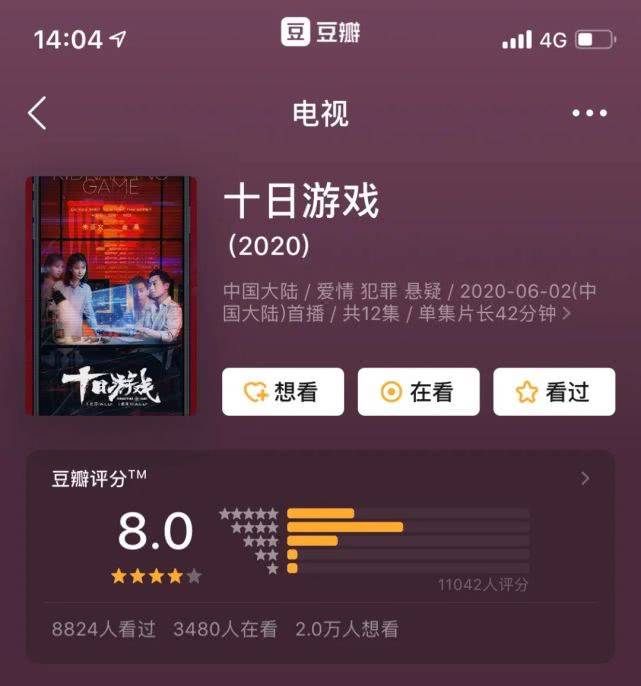Image resolution: width=641 pixels, height=686 pixels.
Task: Open the 十日游戏 poster image
Action: 111,296
